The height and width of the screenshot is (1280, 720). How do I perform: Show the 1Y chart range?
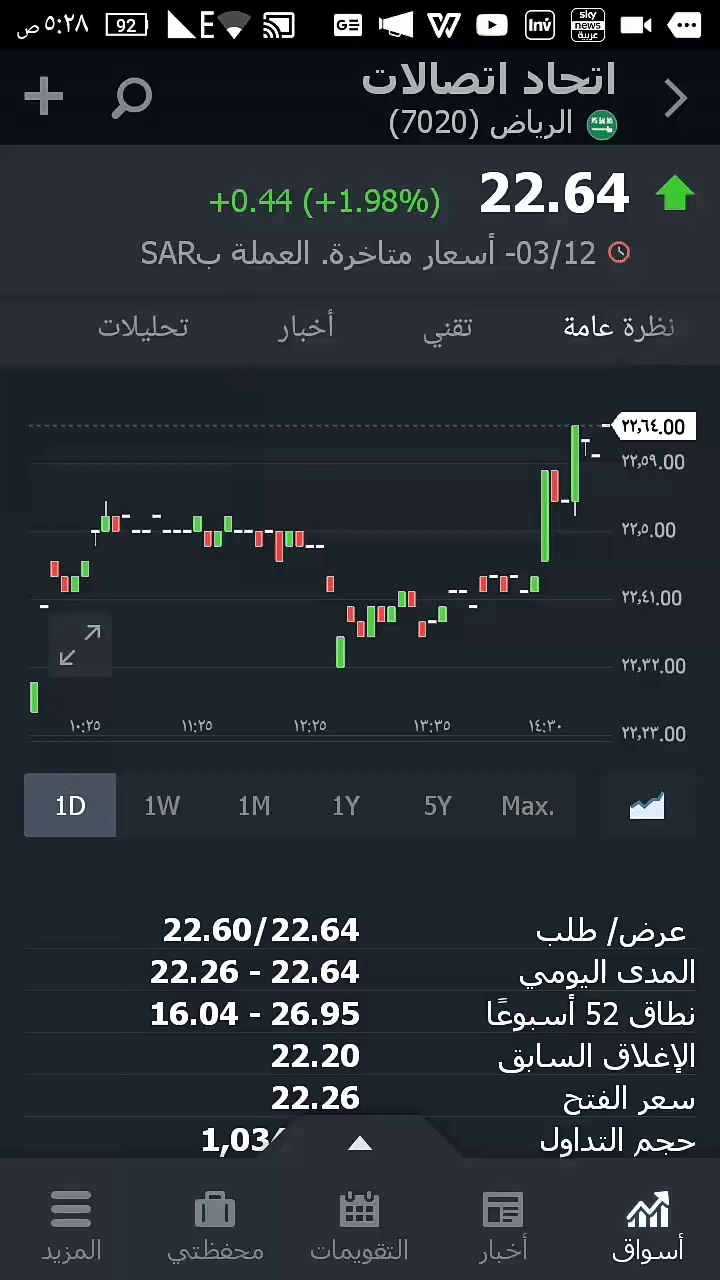(x=346, y=805)
